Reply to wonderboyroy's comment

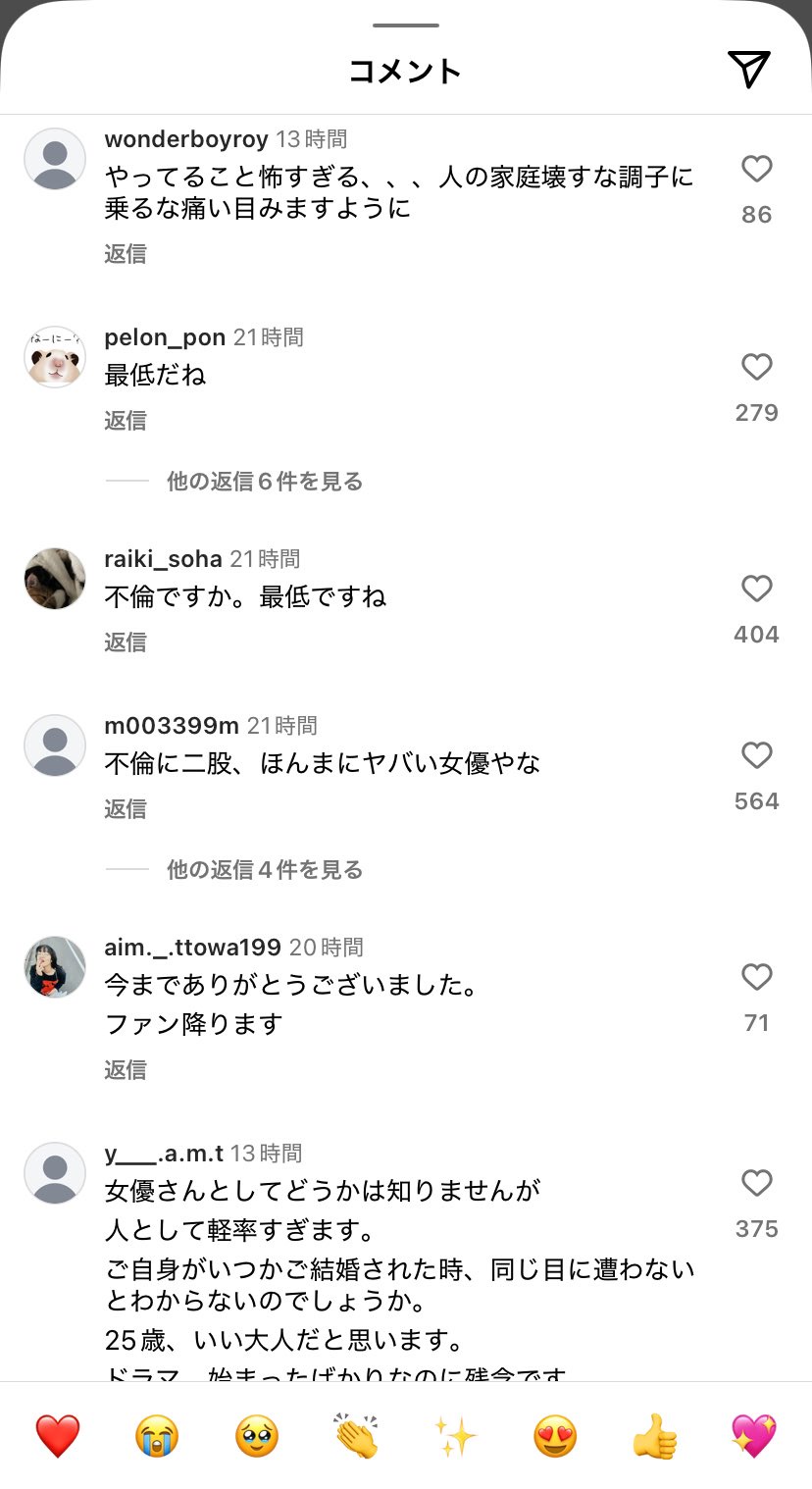pos(126,254)
